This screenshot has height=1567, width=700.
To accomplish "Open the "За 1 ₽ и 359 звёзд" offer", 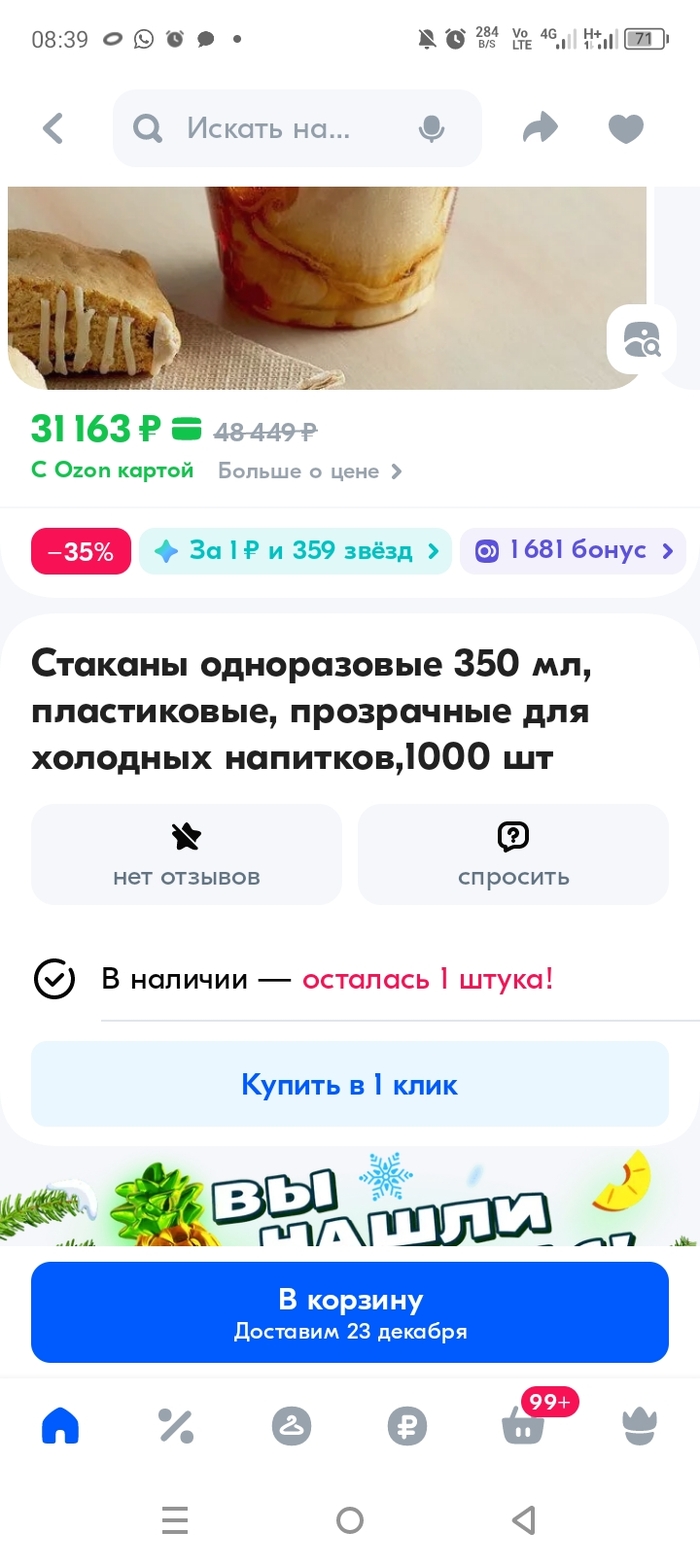I will (296, 551).
